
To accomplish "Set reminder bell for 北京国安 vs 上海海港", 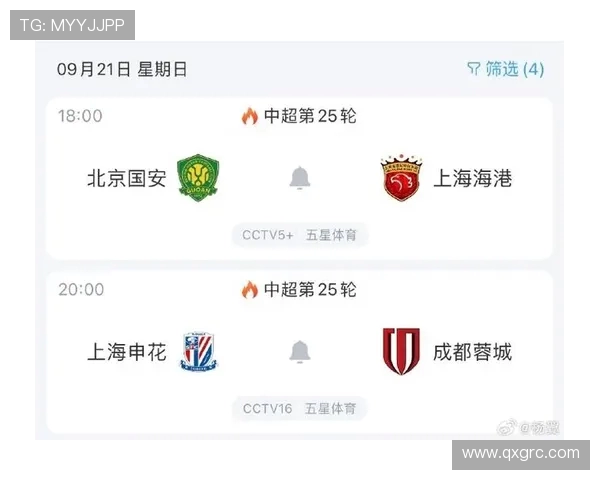I will [300, 179].
